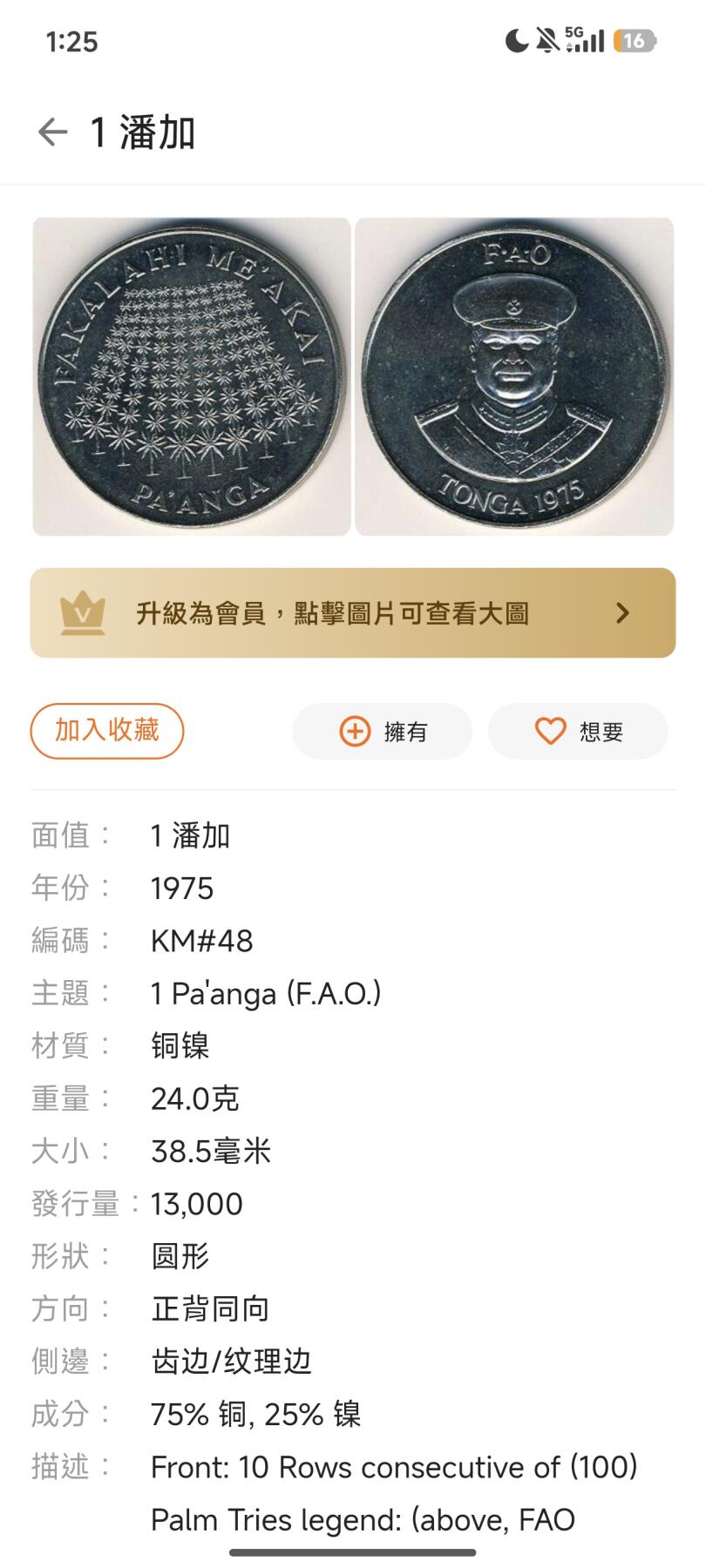Tap the heart icon beside 想要
706x1568 pixels.
click(x=549, y=732)
